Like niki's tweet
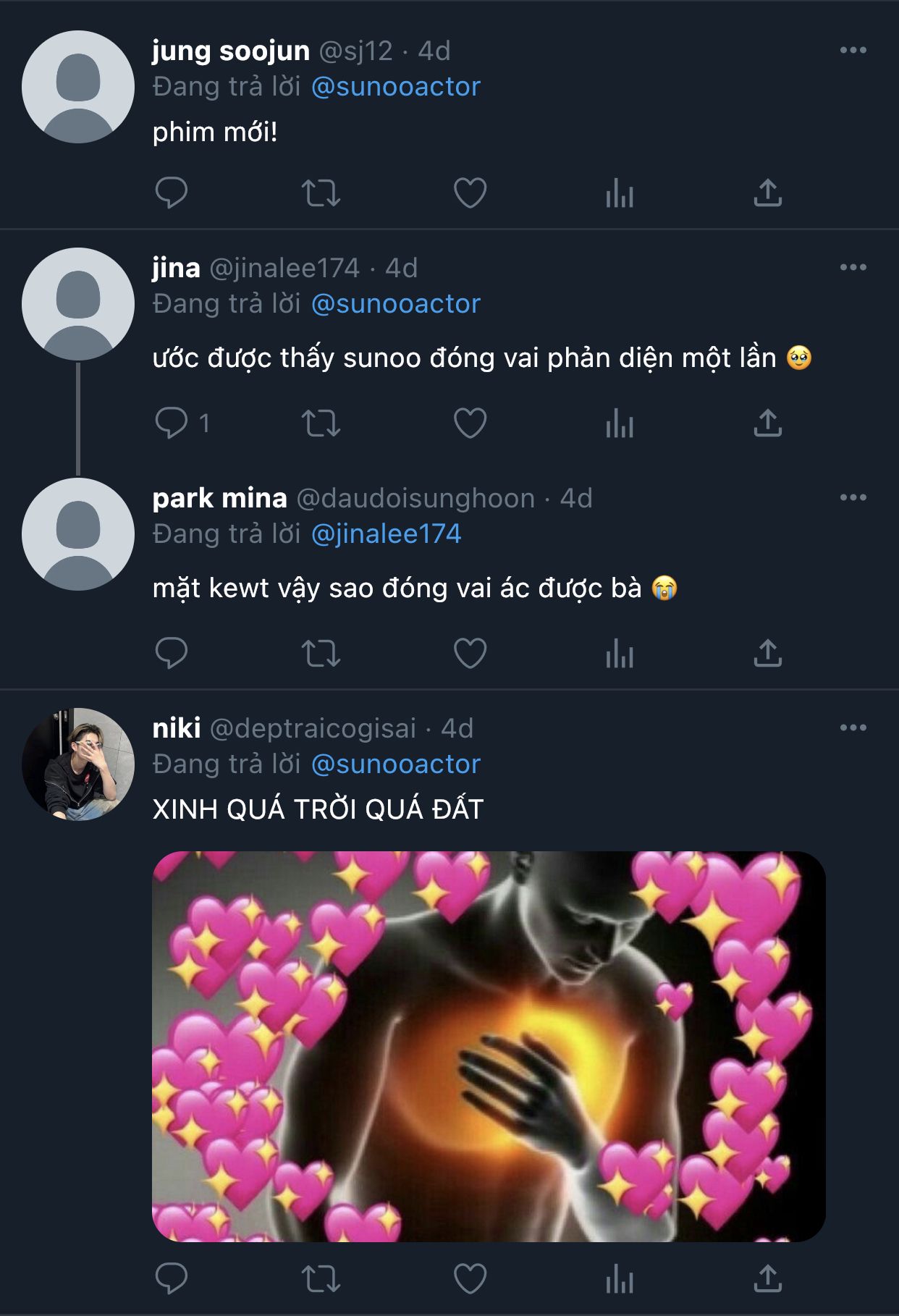This screenshot has height=1316, width=899. pos(470,1279)
